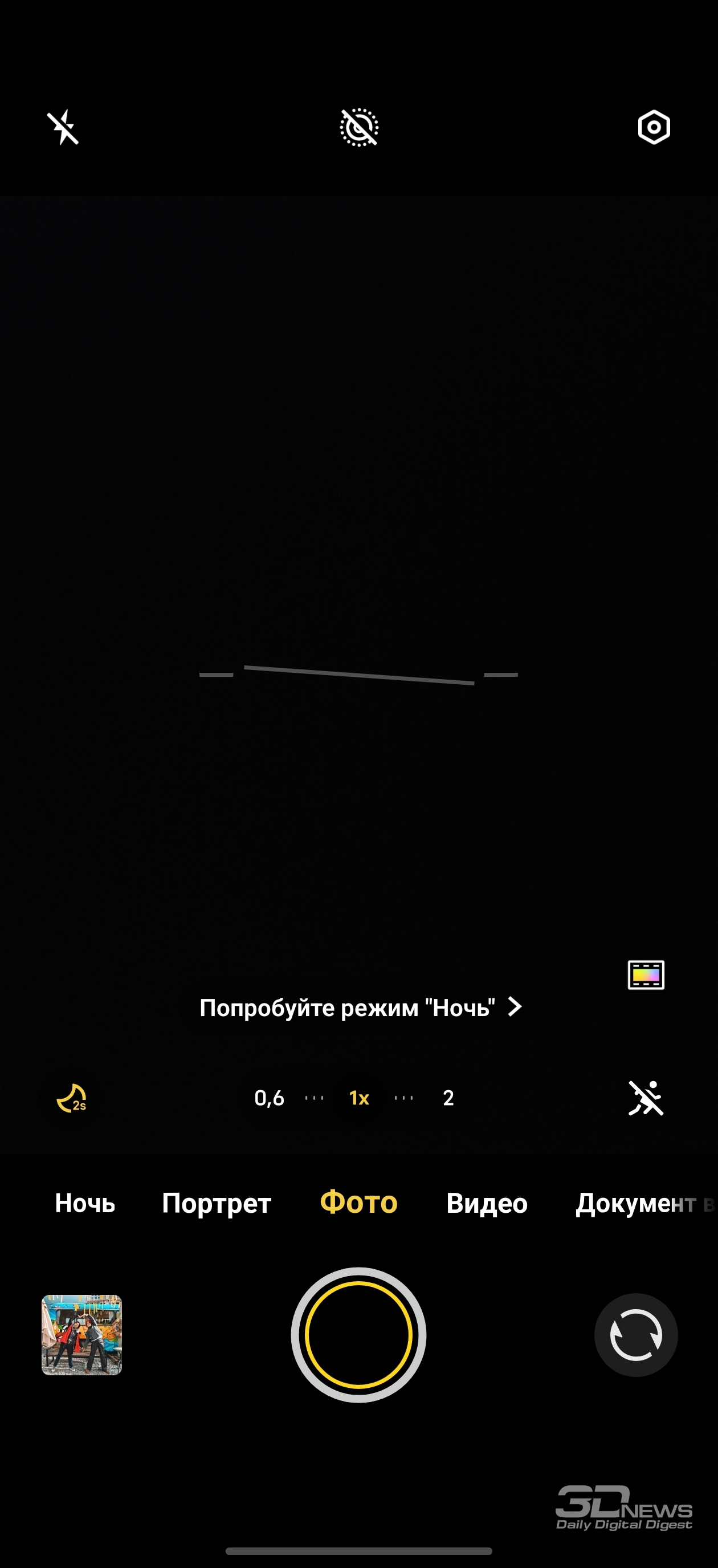Open camera settings
This screenshot has height=1568, width=718.
pyautogui.click(x=654, y=127)
